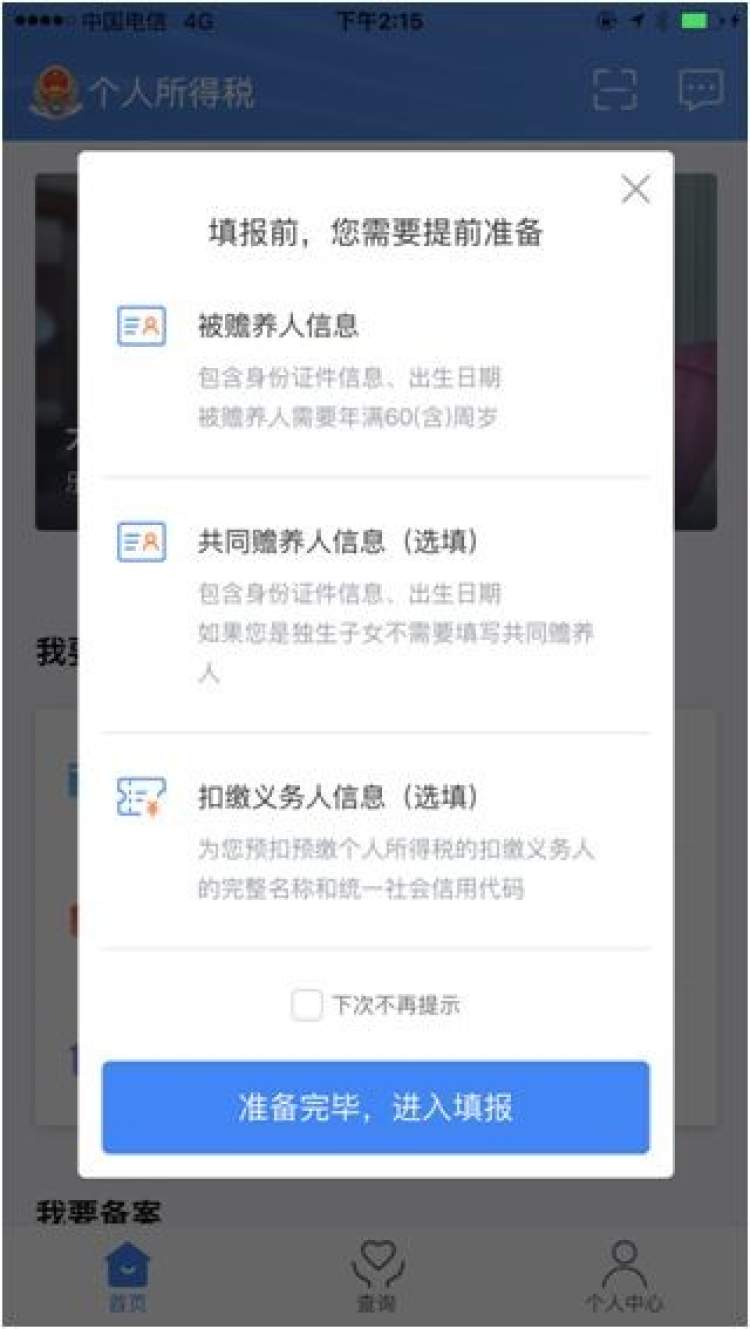
Task: Tap 准备完毕，进入填报 button
Action: [375, 1108]
